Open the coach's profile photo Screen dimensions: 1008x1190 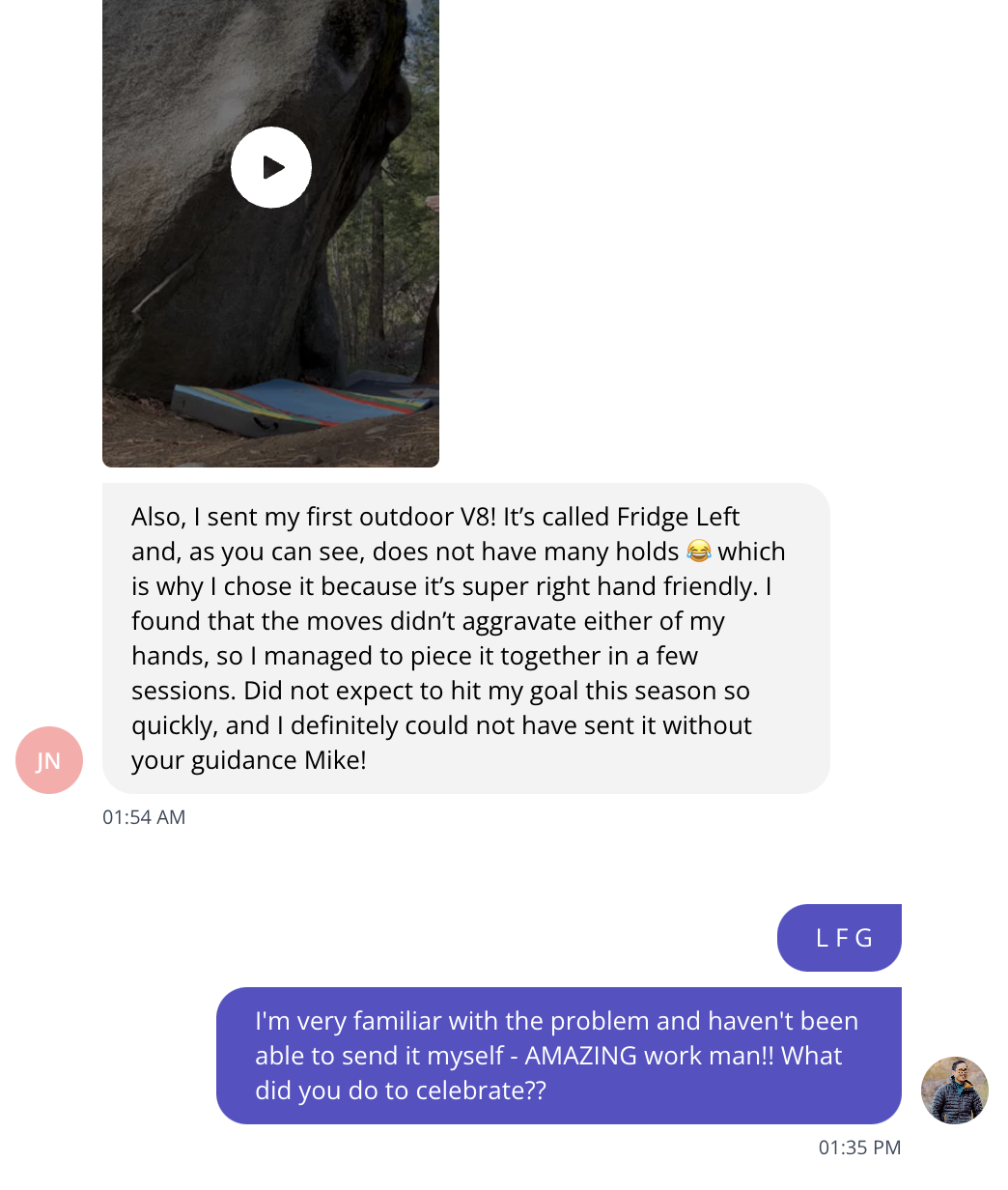pyautogui.click(x=955, y=1090)
